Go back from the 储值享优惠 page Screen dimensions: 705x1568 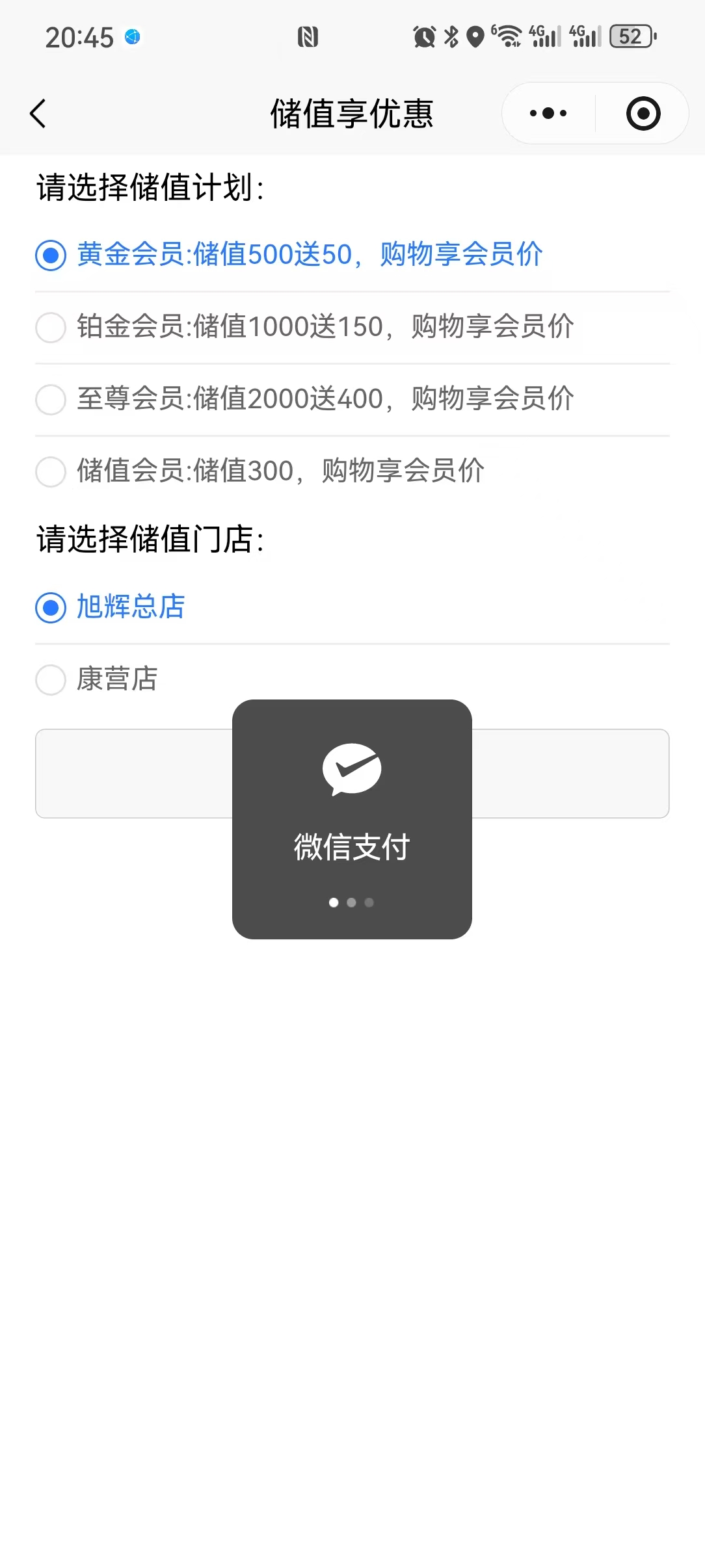click(38, 114)
